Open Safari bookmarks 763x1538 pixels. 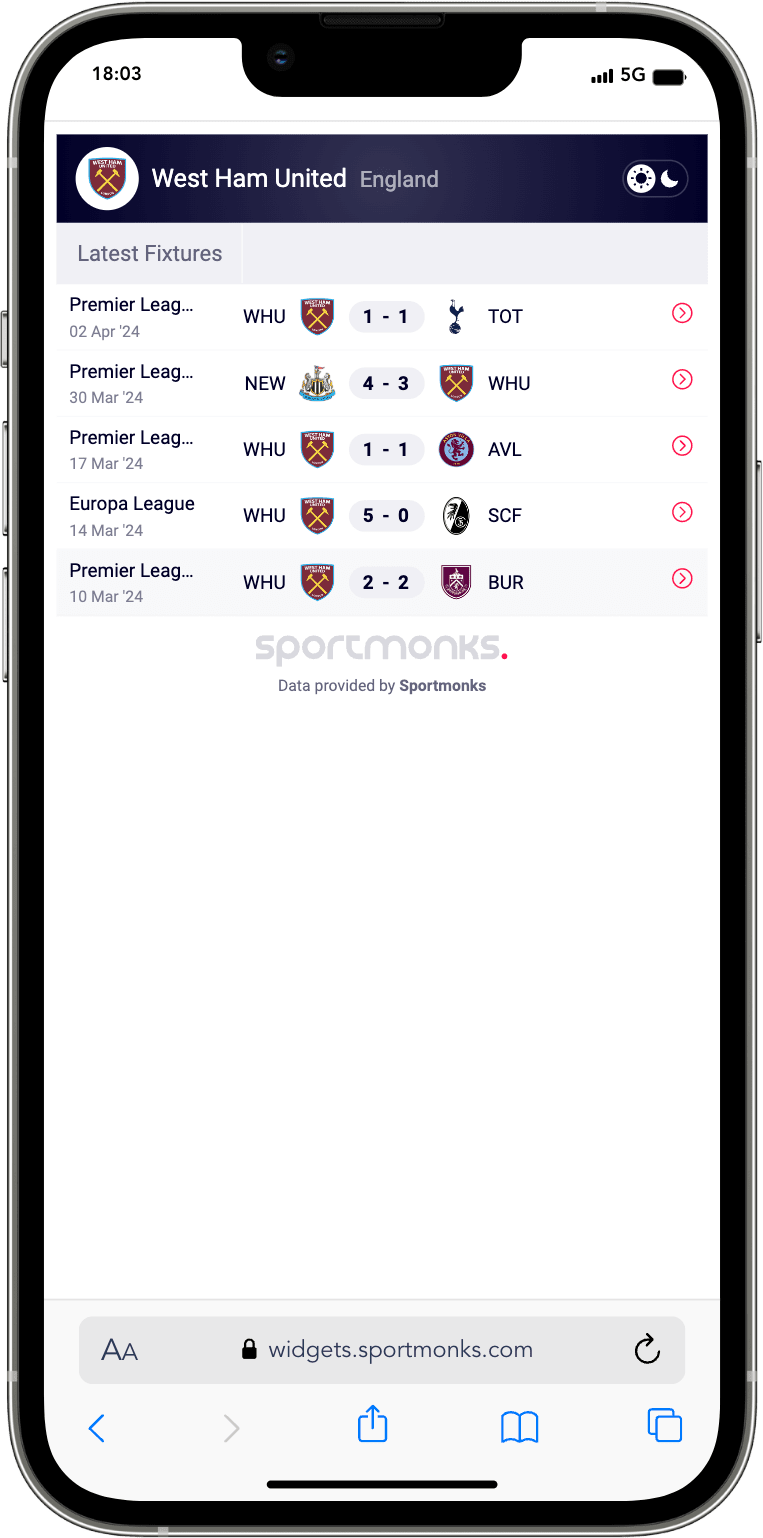[519, 1427]
